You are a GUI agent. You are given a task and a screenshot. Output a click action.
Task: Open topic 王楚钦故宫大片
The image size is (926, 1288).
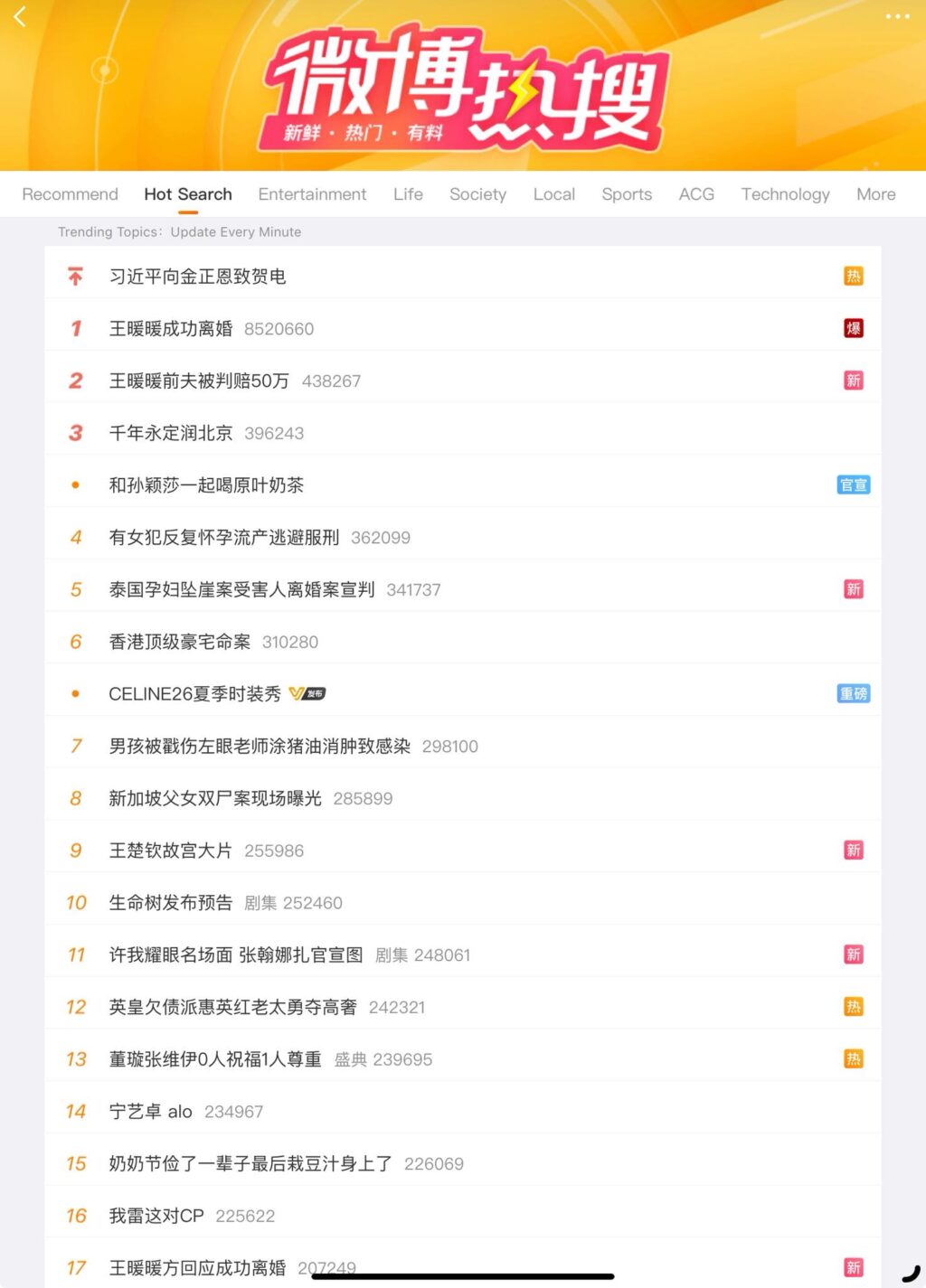170,851
